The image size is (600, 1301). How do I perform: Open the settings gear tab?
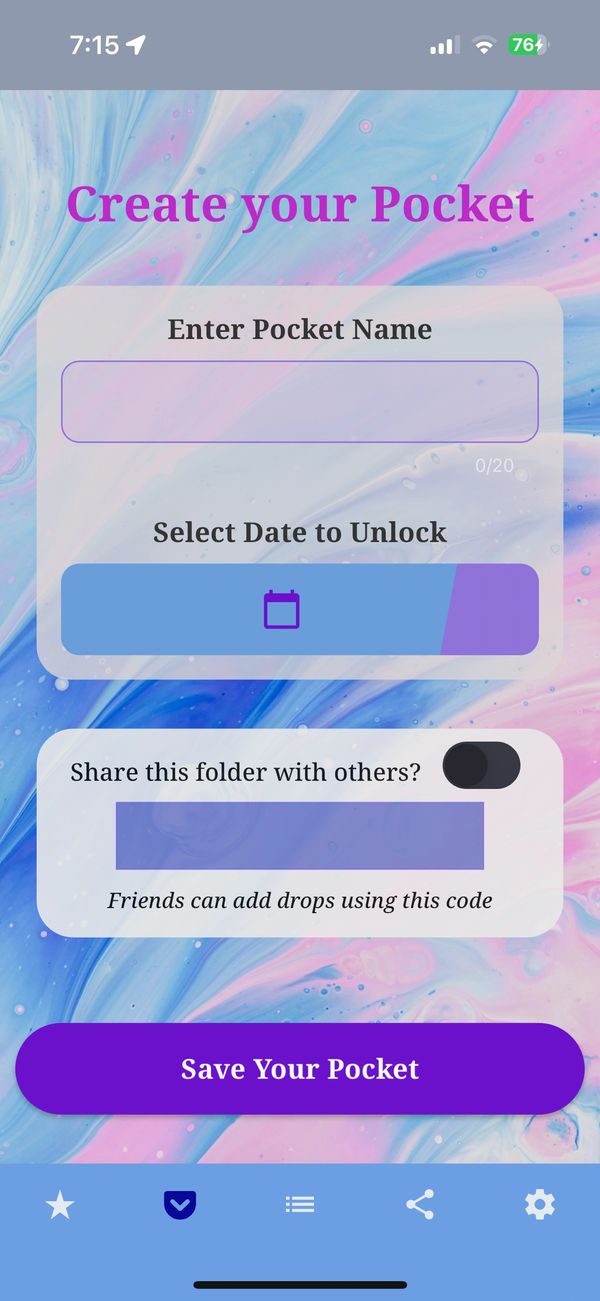tap(540, 1205)
